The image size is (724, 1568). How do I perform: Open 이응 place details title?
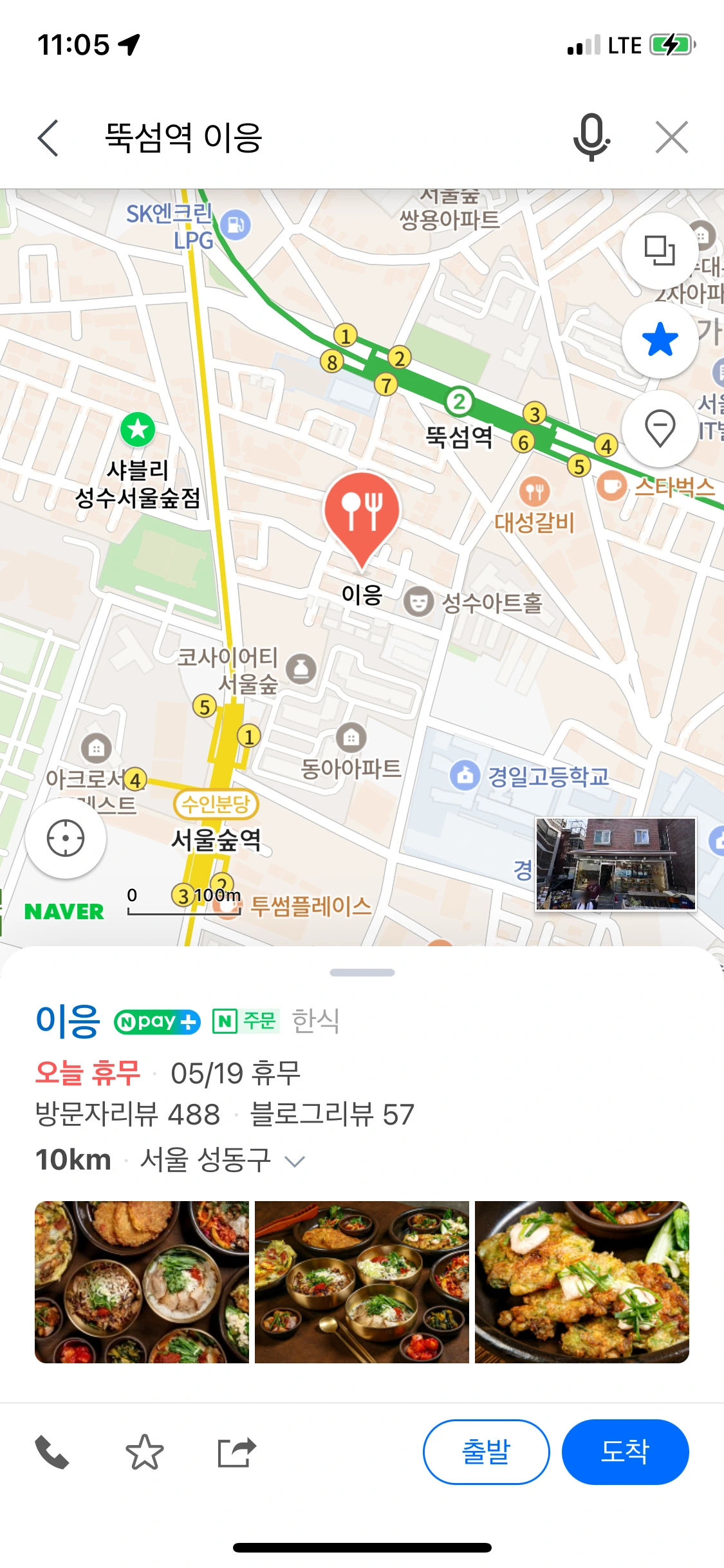pos(68,1021)
